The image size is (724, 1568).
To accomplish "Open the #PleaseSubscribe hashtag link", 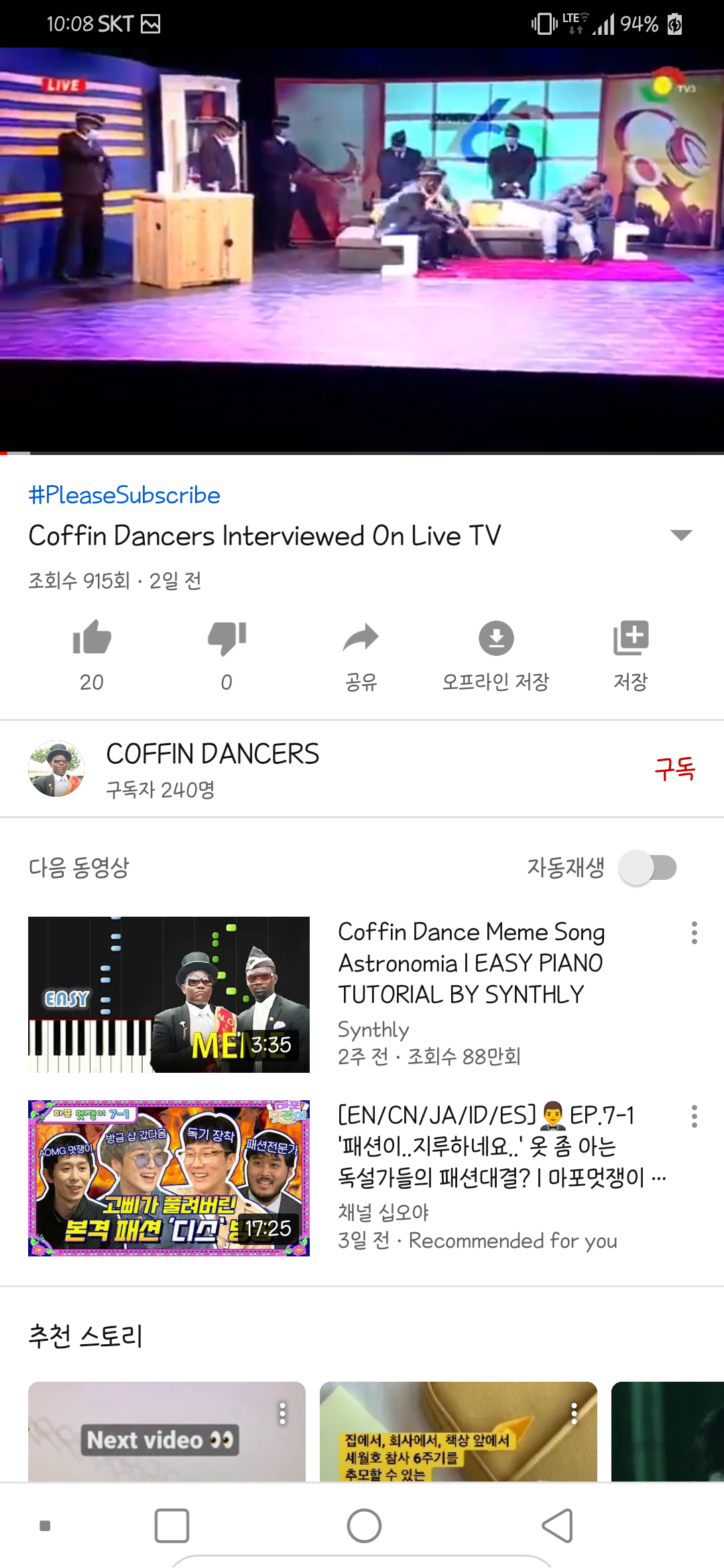I will [x=125, y=495].
